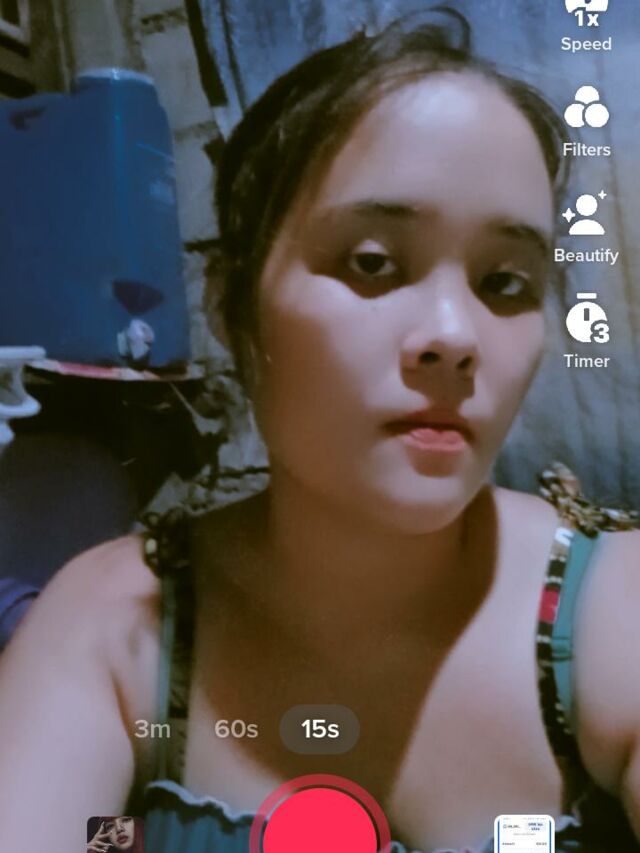
Task: Open Beautify options
Action: click(x=586, y=226)
